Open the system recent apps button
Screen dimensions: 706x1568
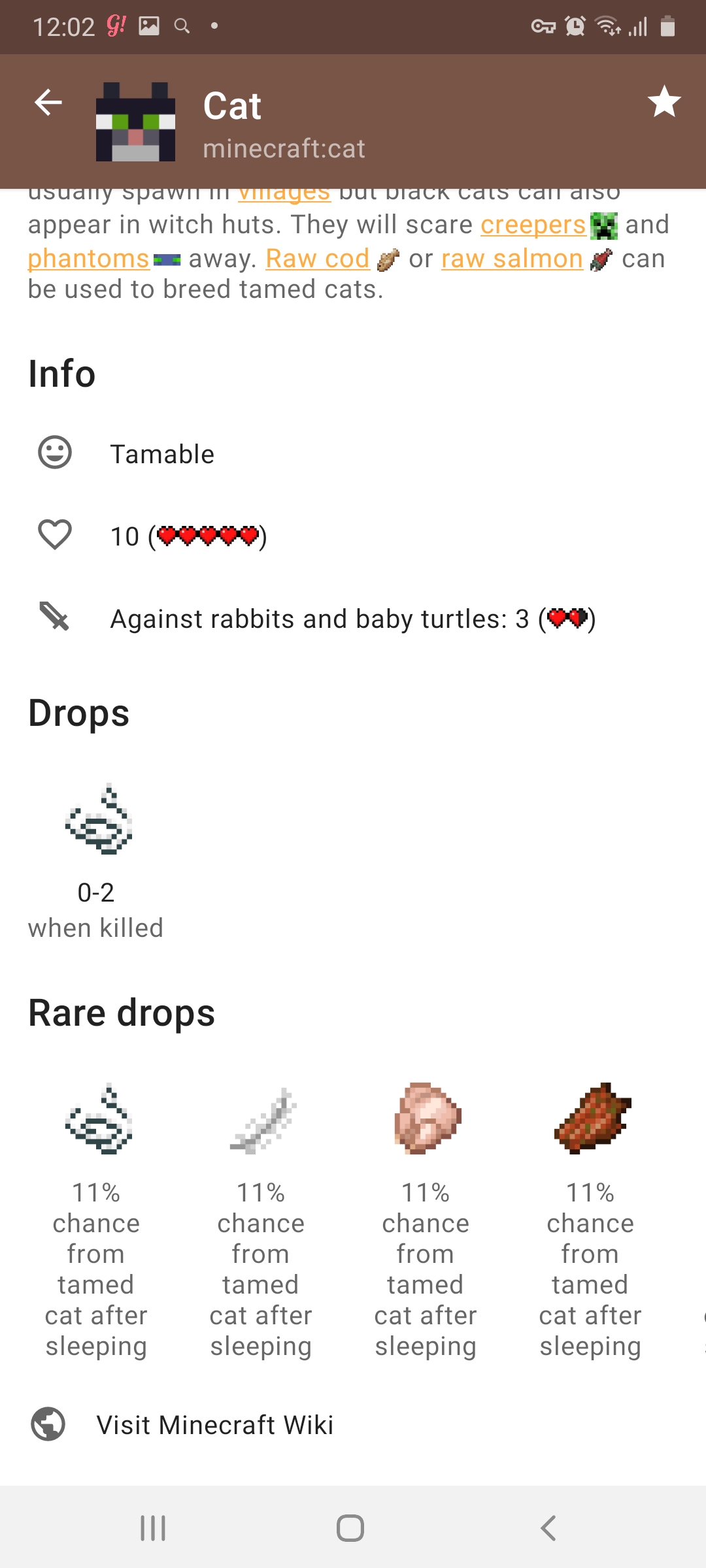coord(153,1528)
